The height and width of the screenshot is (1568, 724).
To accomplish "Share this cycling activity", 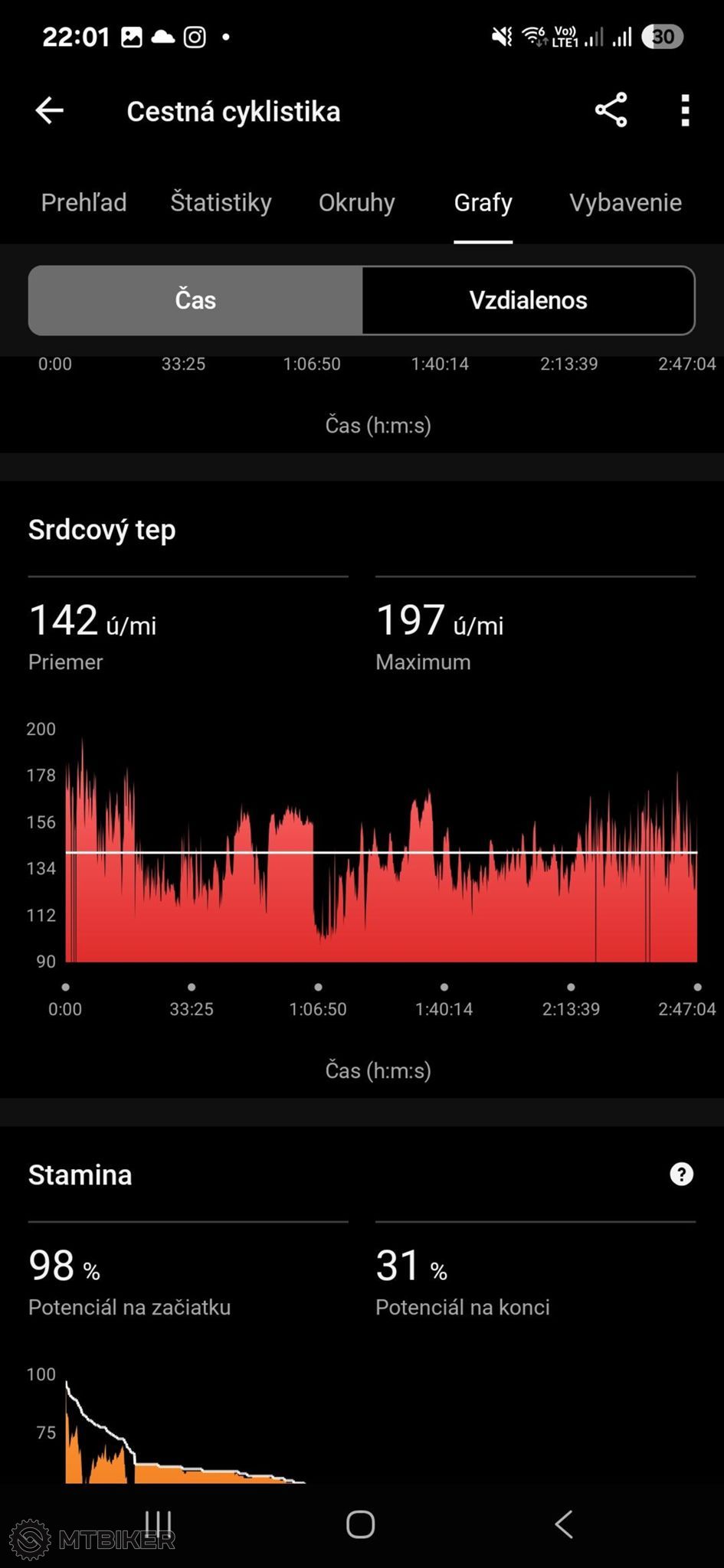I will tap(611, 110).
